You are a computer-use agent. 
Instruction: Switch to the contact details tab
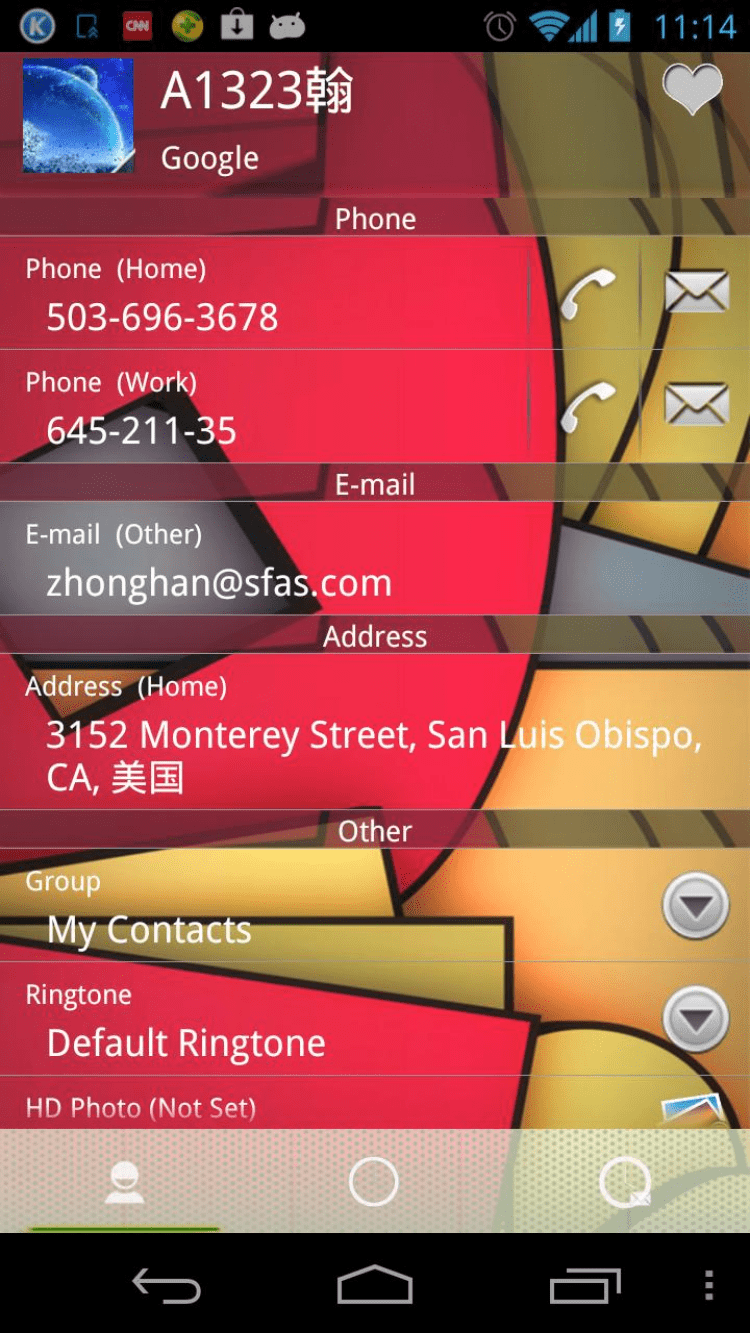[125, 1183]
